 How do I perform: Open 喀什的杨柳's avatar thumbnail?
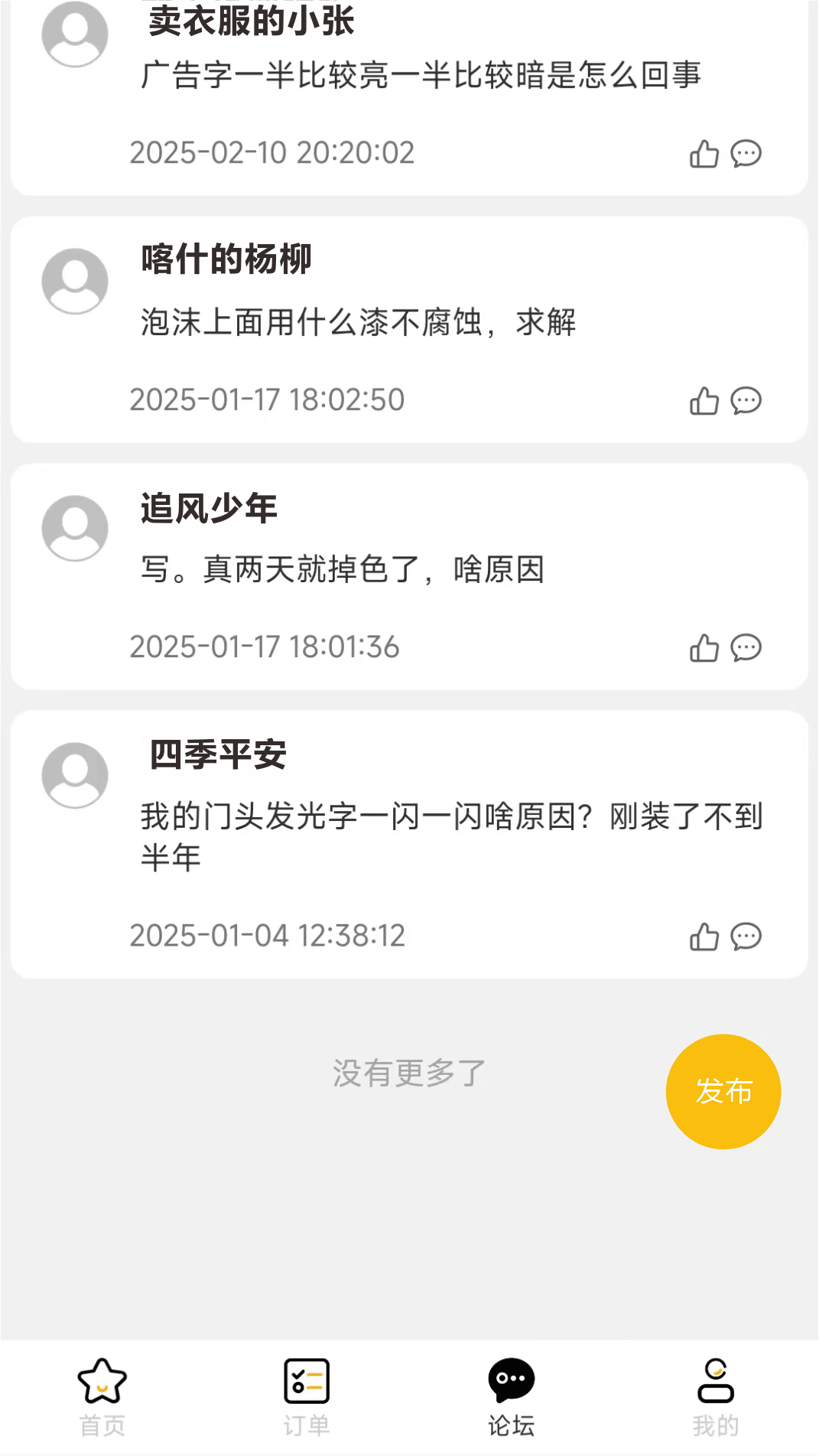(x=75, y=280)
